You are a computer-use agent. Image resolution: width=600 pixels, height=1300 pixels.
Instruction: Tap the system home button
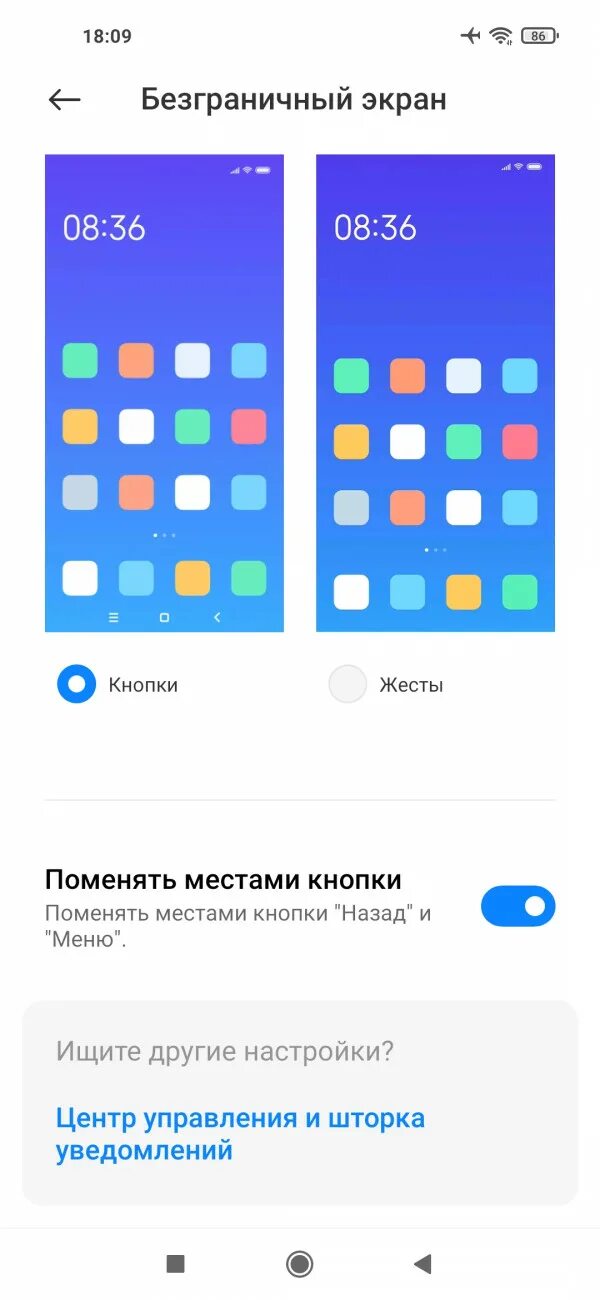point(299,1264)
